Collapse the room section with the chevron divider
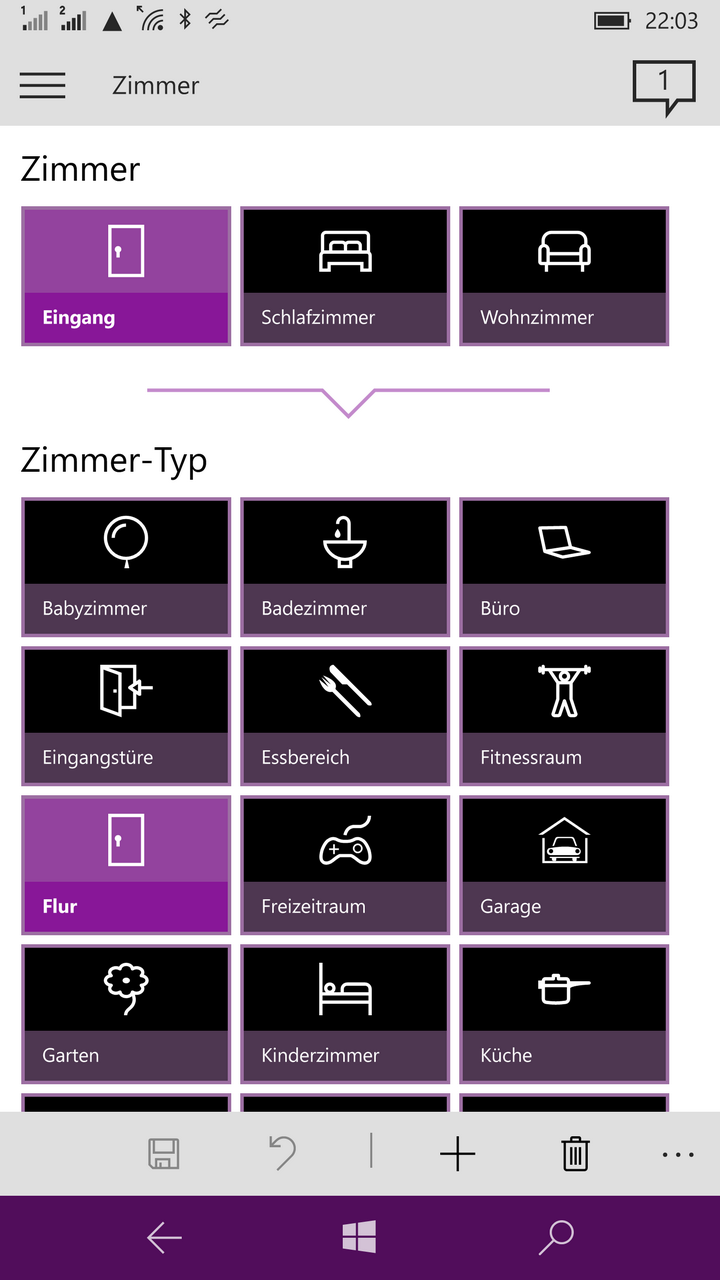 click(348, 402)
